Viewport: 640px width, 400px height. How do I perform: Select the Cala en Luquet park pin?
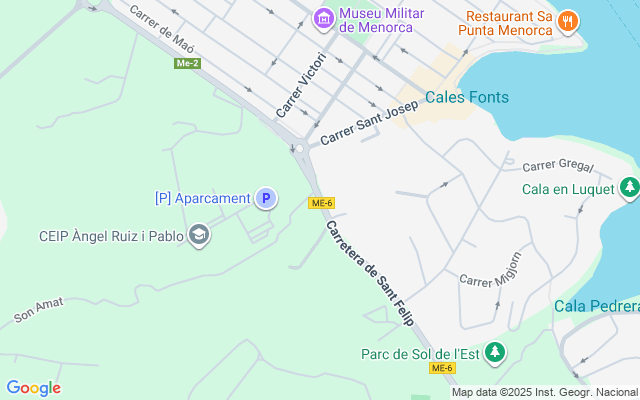[628, 188]
